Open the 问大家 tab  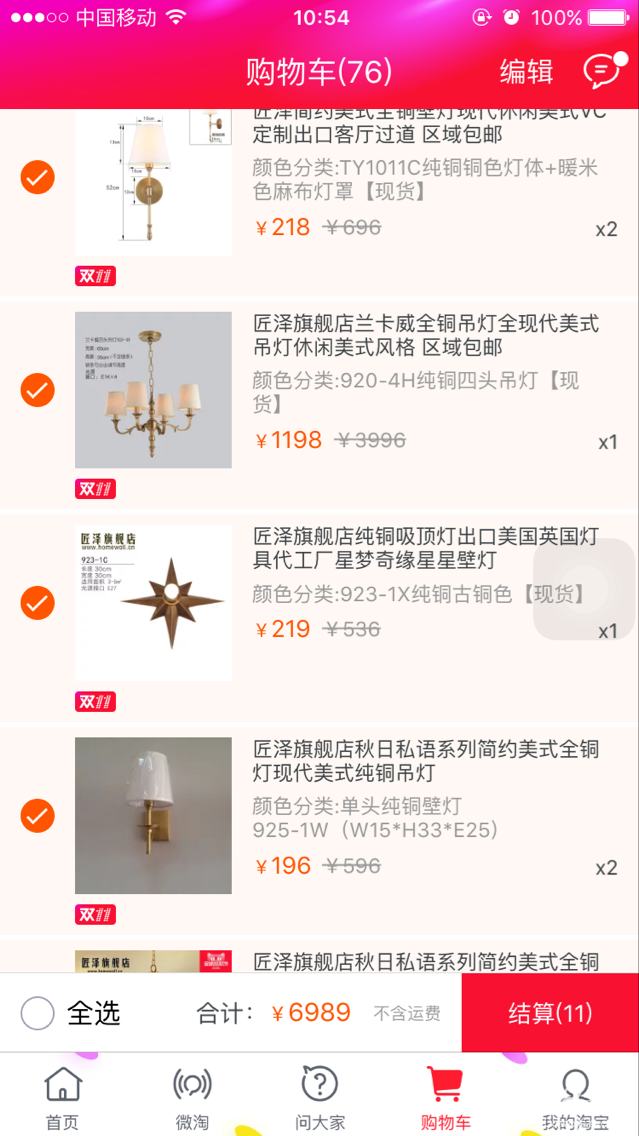[320, 1096]
